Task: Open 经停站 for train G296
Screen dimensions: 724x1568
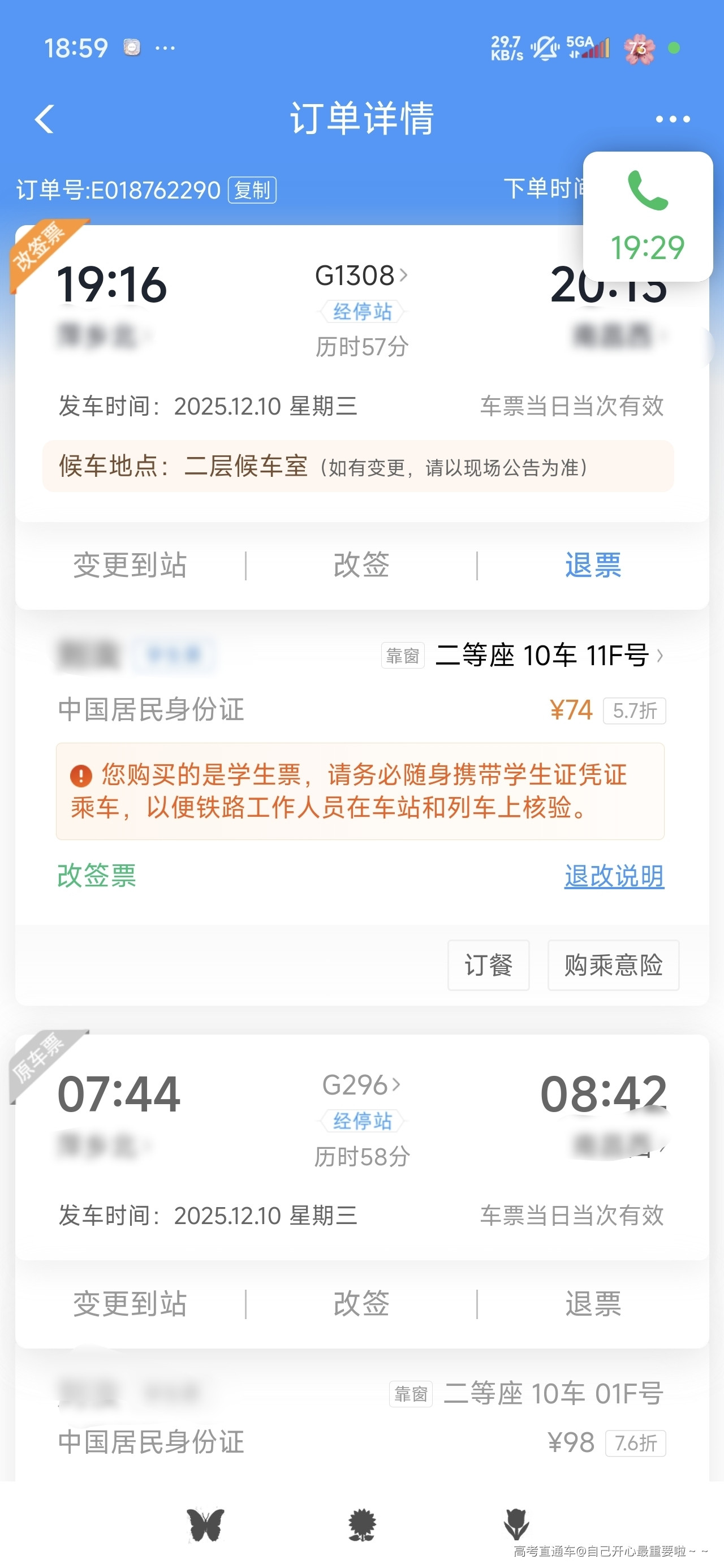Action: pos(361,1121)
